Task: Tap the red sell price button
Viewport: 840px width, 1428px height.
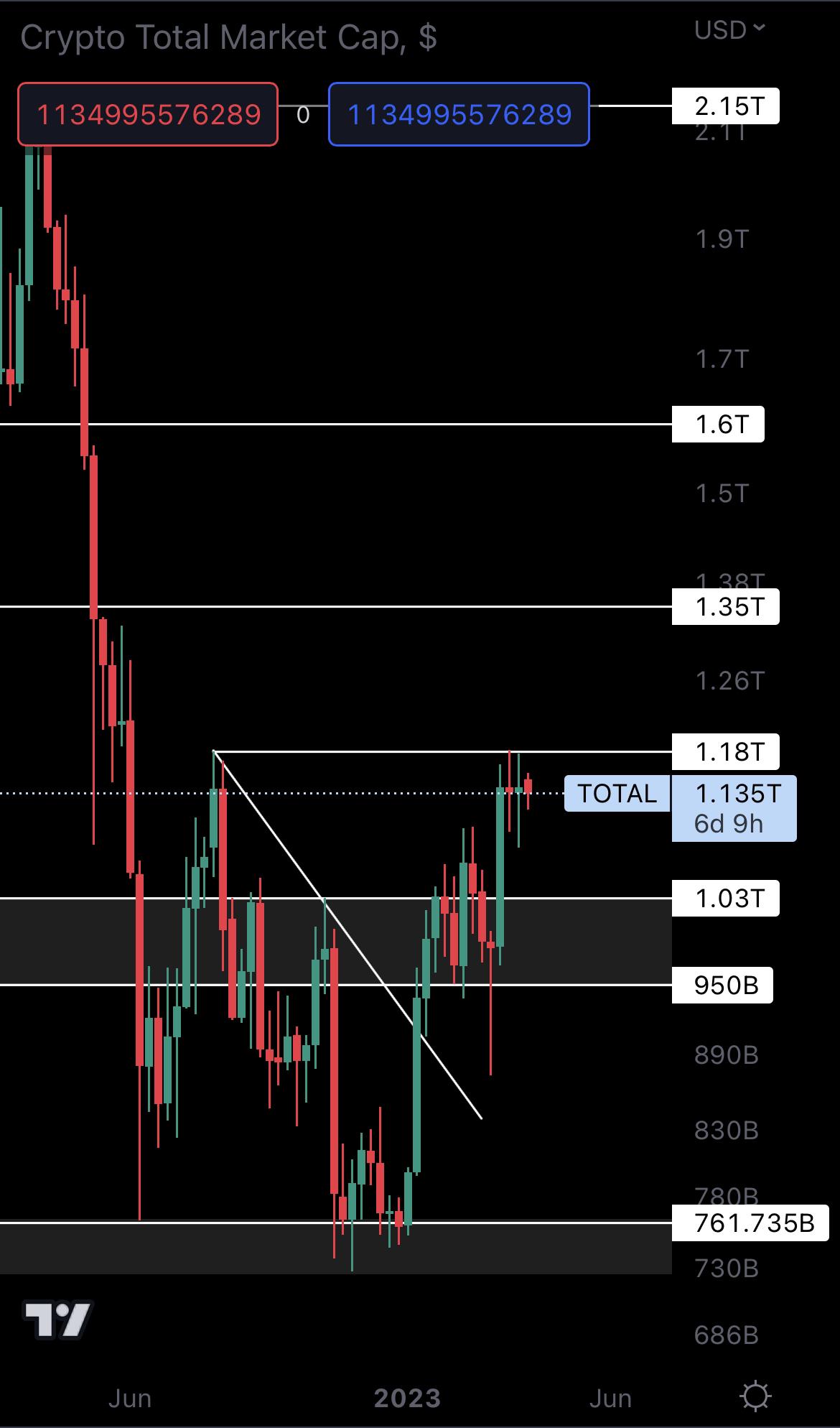Action: pyautogui.click(x=148, y=115)
